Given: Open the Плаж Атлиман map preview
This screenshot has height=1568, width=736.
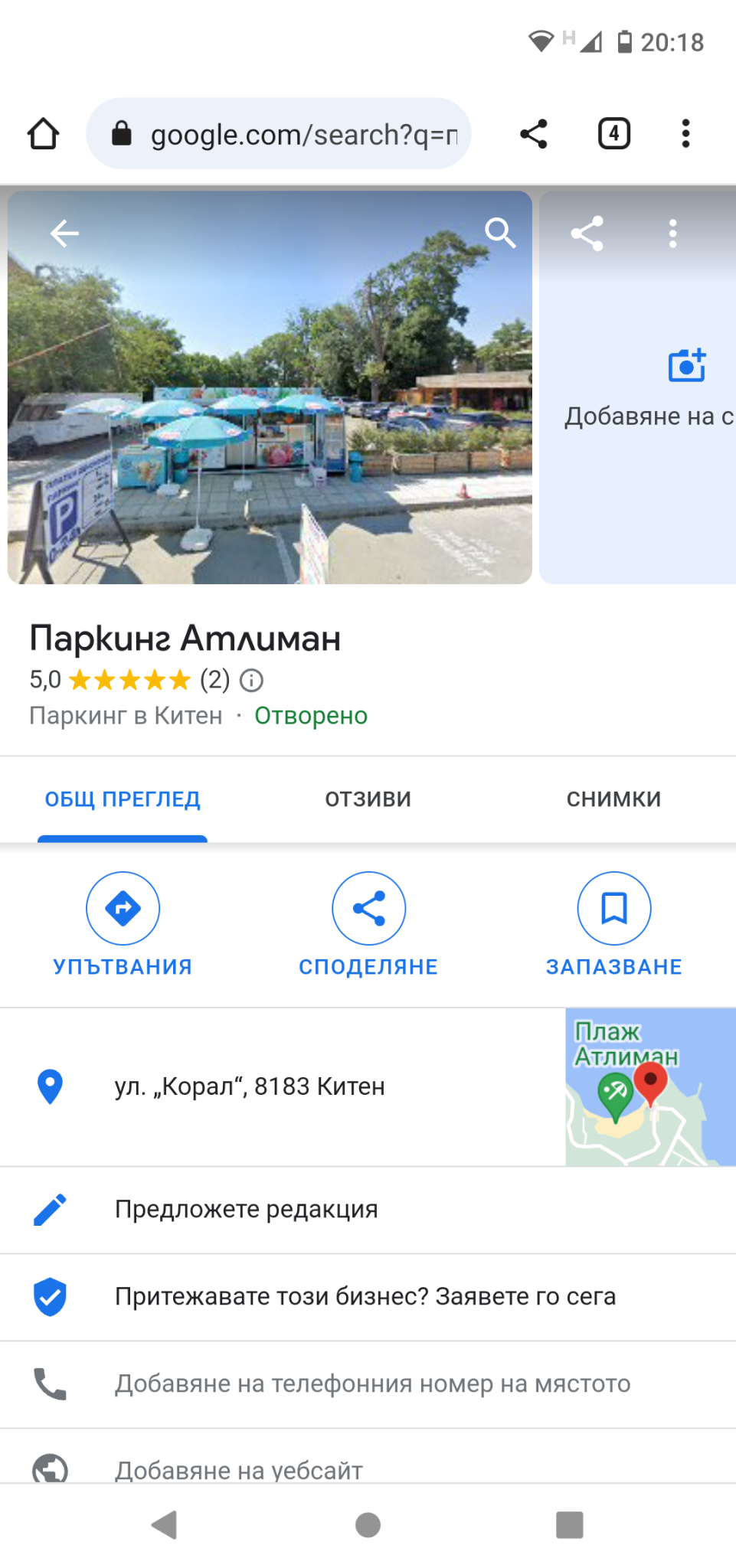Looking at the screenshot, I should tap(650, 1087).
